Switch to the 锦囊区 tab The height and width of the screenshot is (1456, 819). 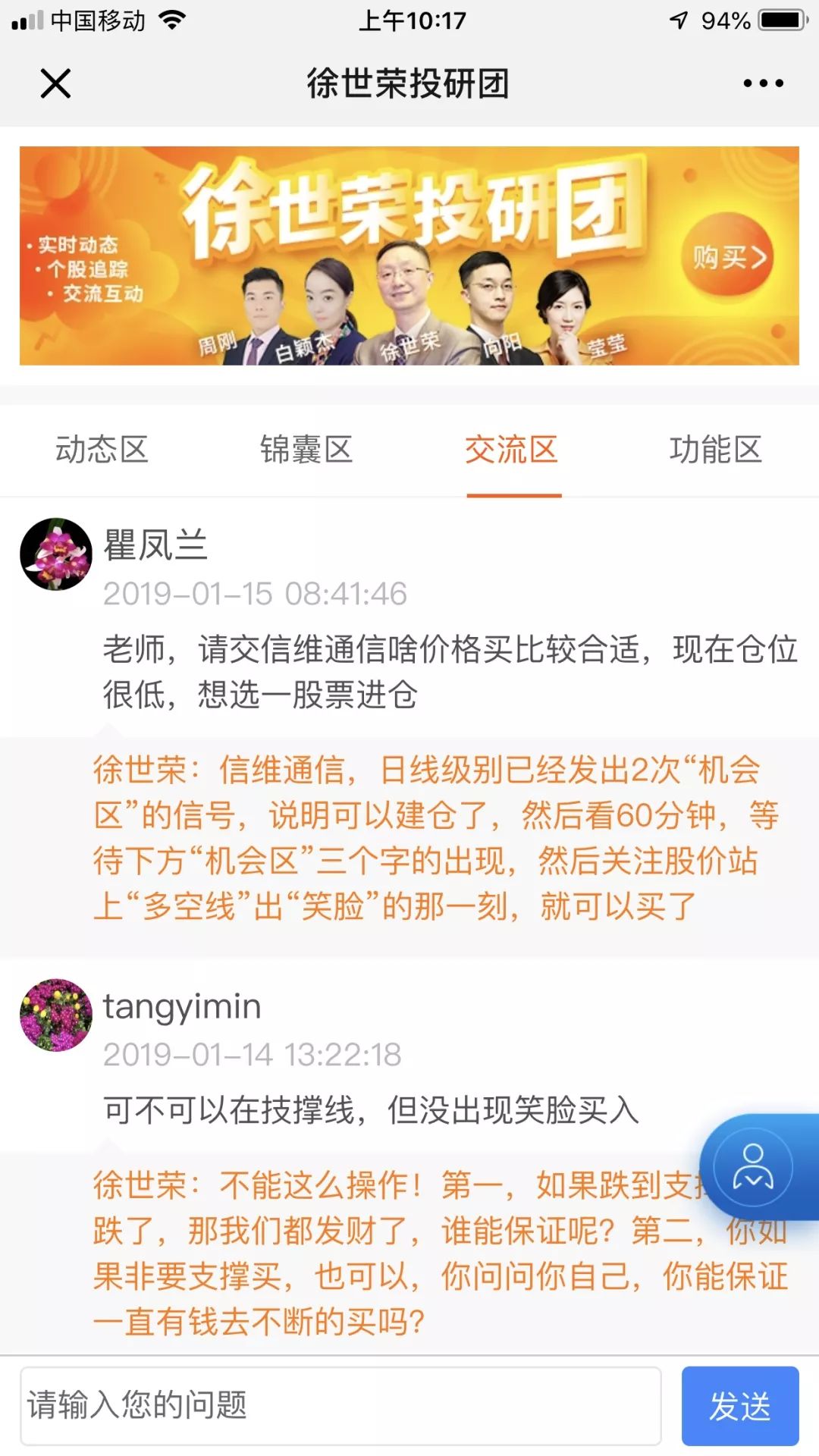306,450
